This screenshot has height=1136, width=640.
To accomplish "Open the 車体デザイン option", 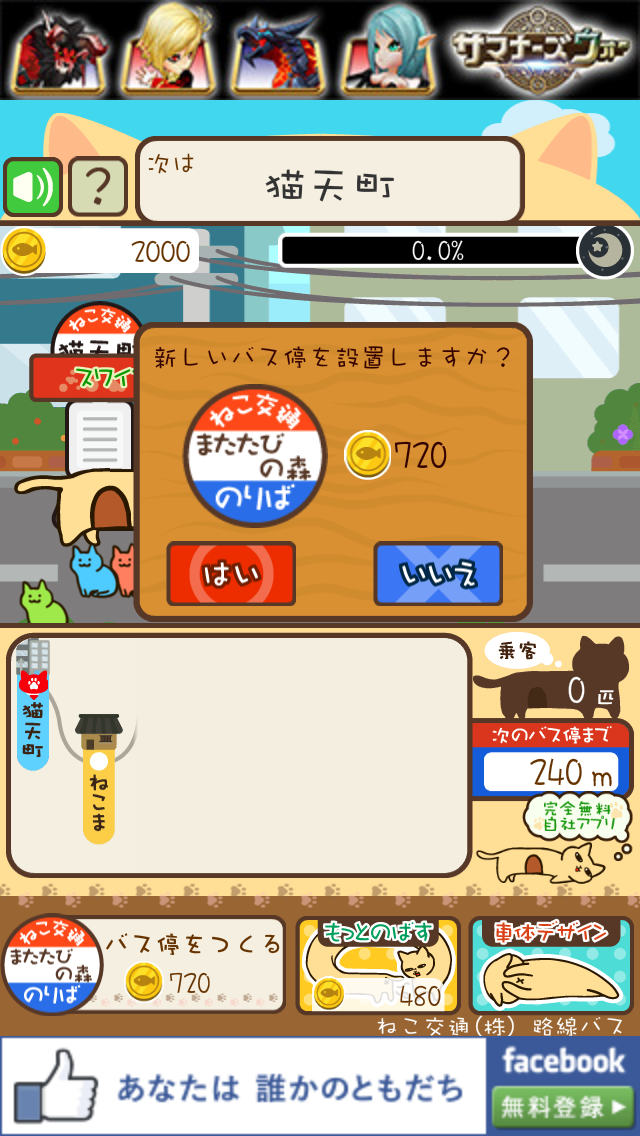I will [551, 965].
